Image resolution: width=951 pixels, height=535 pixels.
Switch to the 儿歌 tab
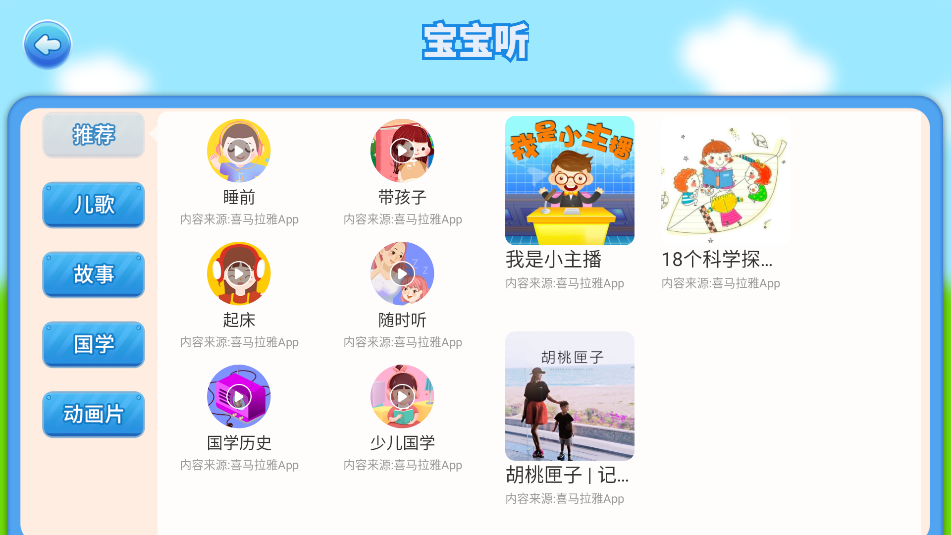(x=93, y=204)
